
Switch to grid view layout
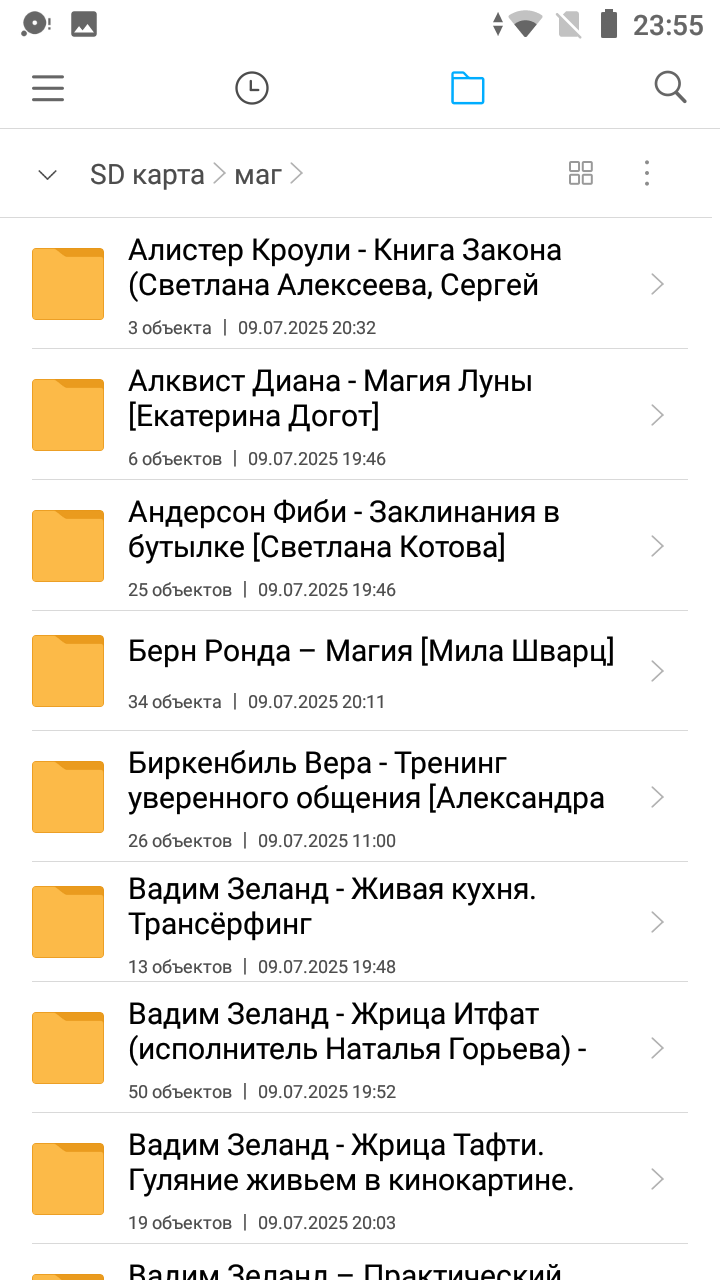(581, 173)
